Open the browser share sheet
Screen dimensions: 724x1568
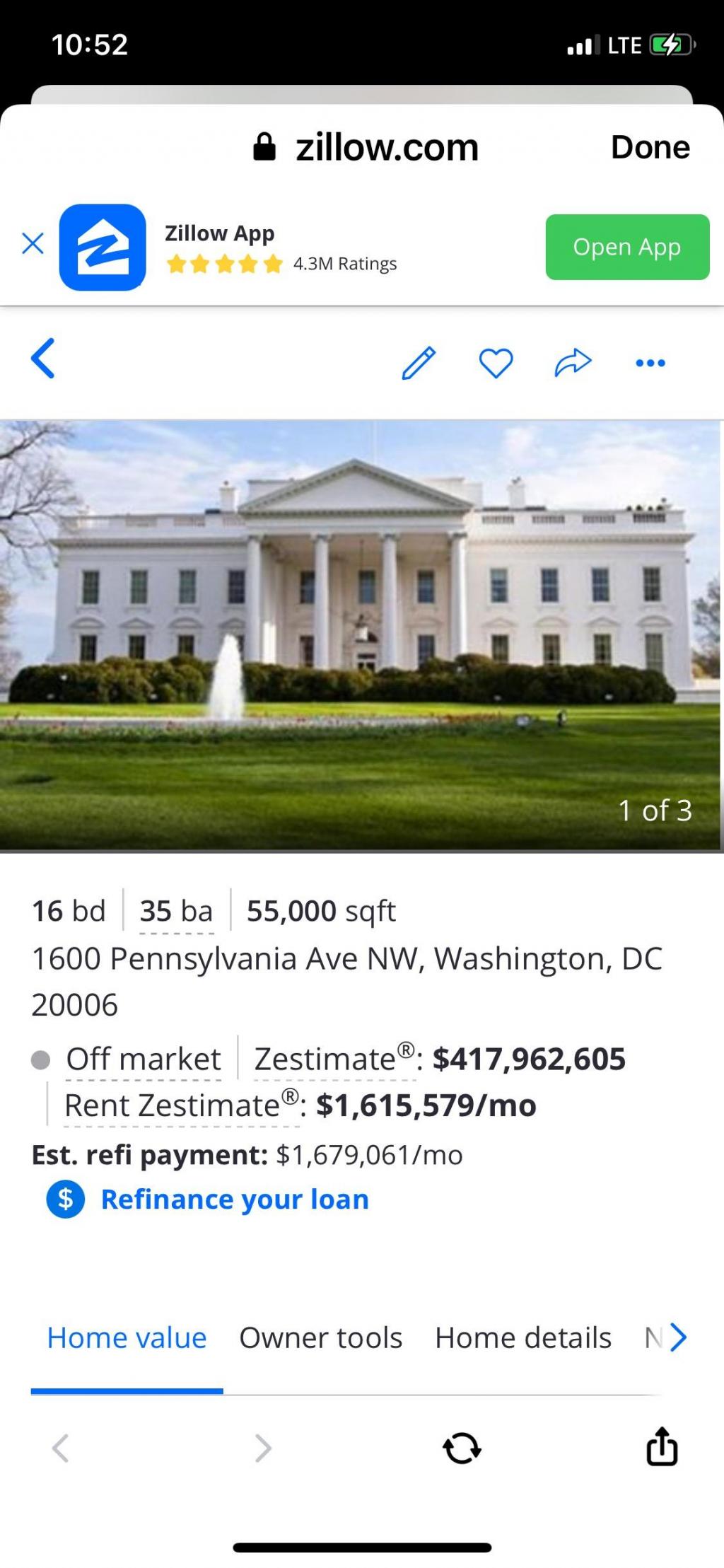pyautogui.click(x=662, y=1446)
